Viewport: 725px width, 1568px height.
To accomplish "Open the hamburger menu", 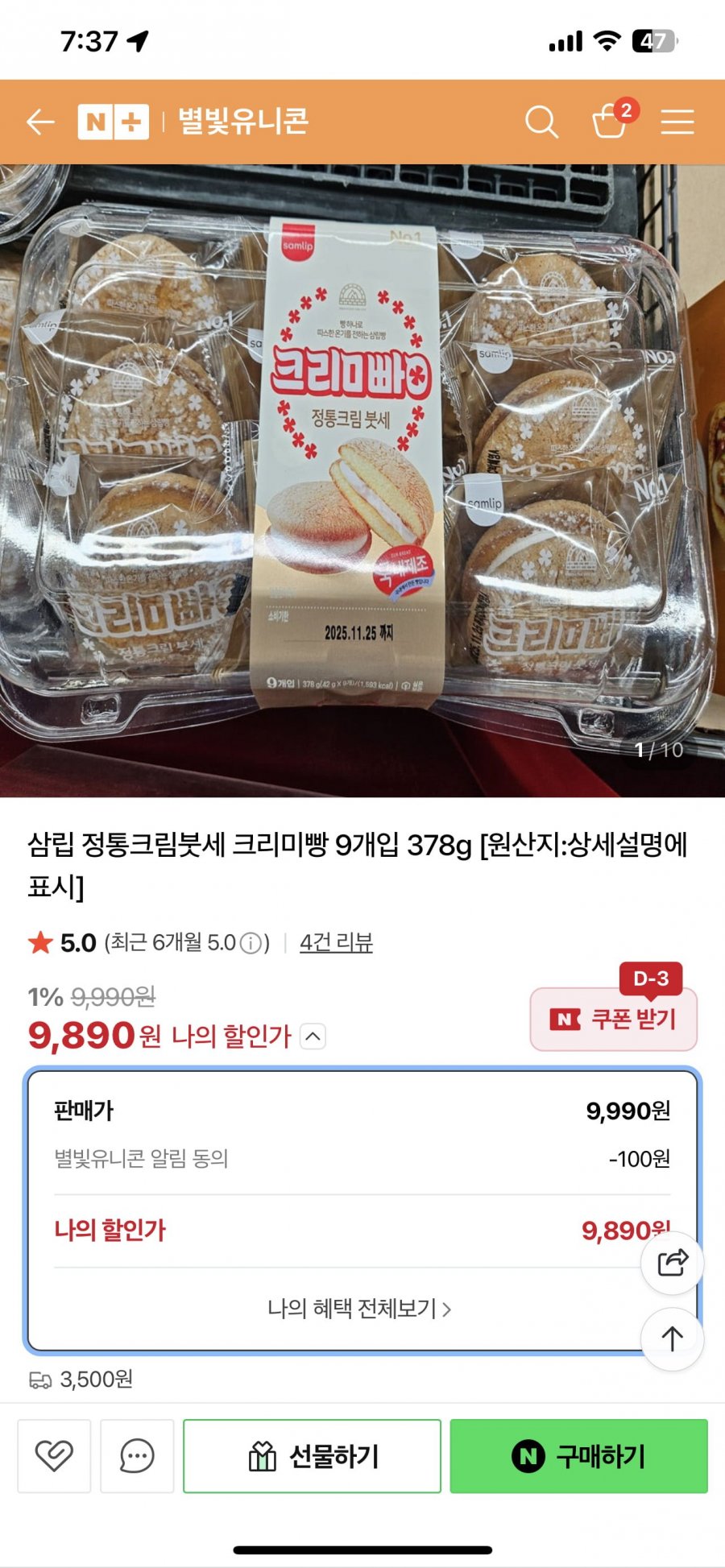I will pos(677,122).
